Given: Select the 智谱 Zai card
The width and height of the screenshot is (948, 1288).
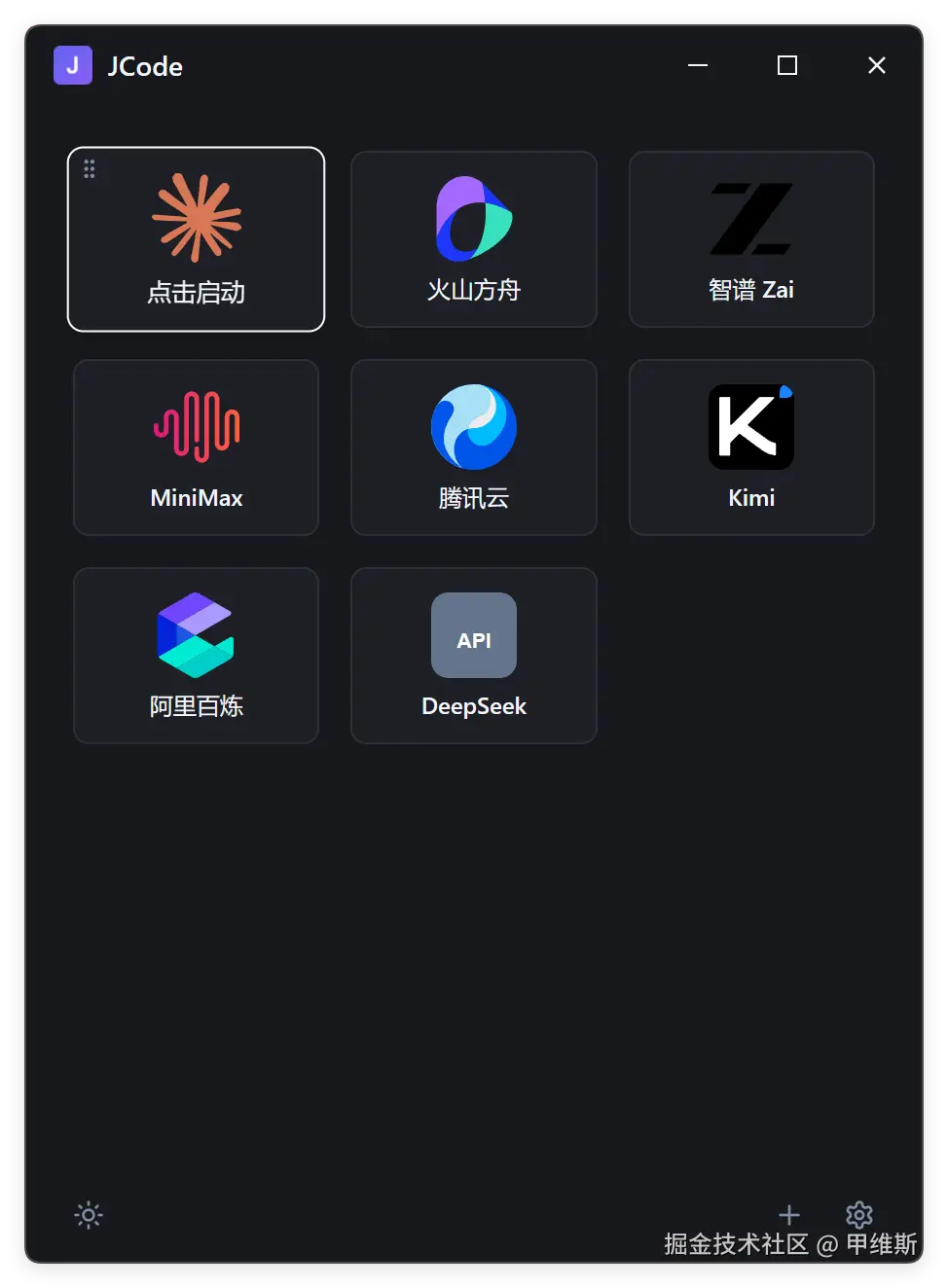Looking at the screenshot, I should coord(751,239).
